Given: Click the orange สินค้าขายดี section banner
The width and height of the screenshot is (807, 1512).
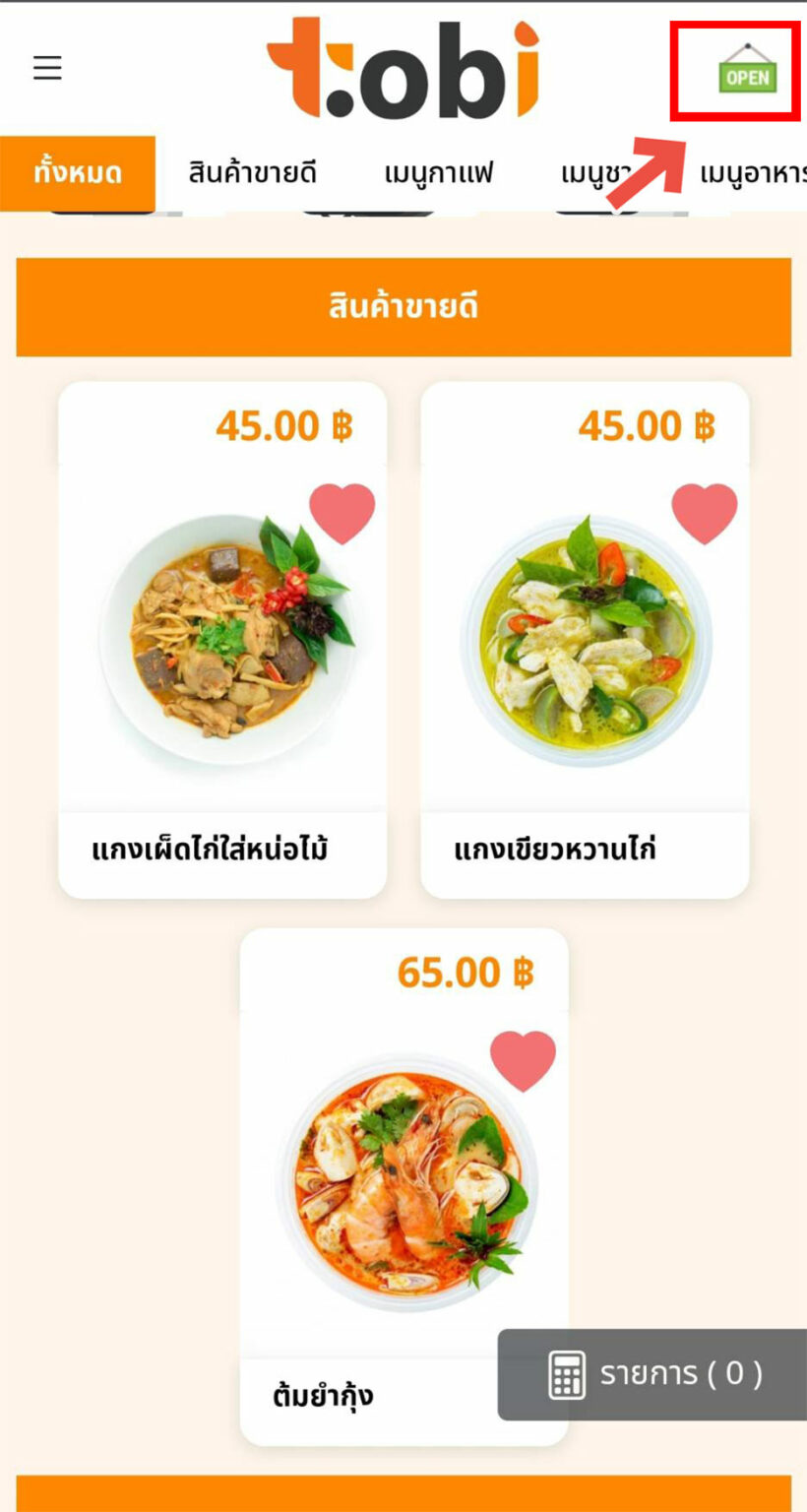Looking at the screenshot, I should [403, 305].
